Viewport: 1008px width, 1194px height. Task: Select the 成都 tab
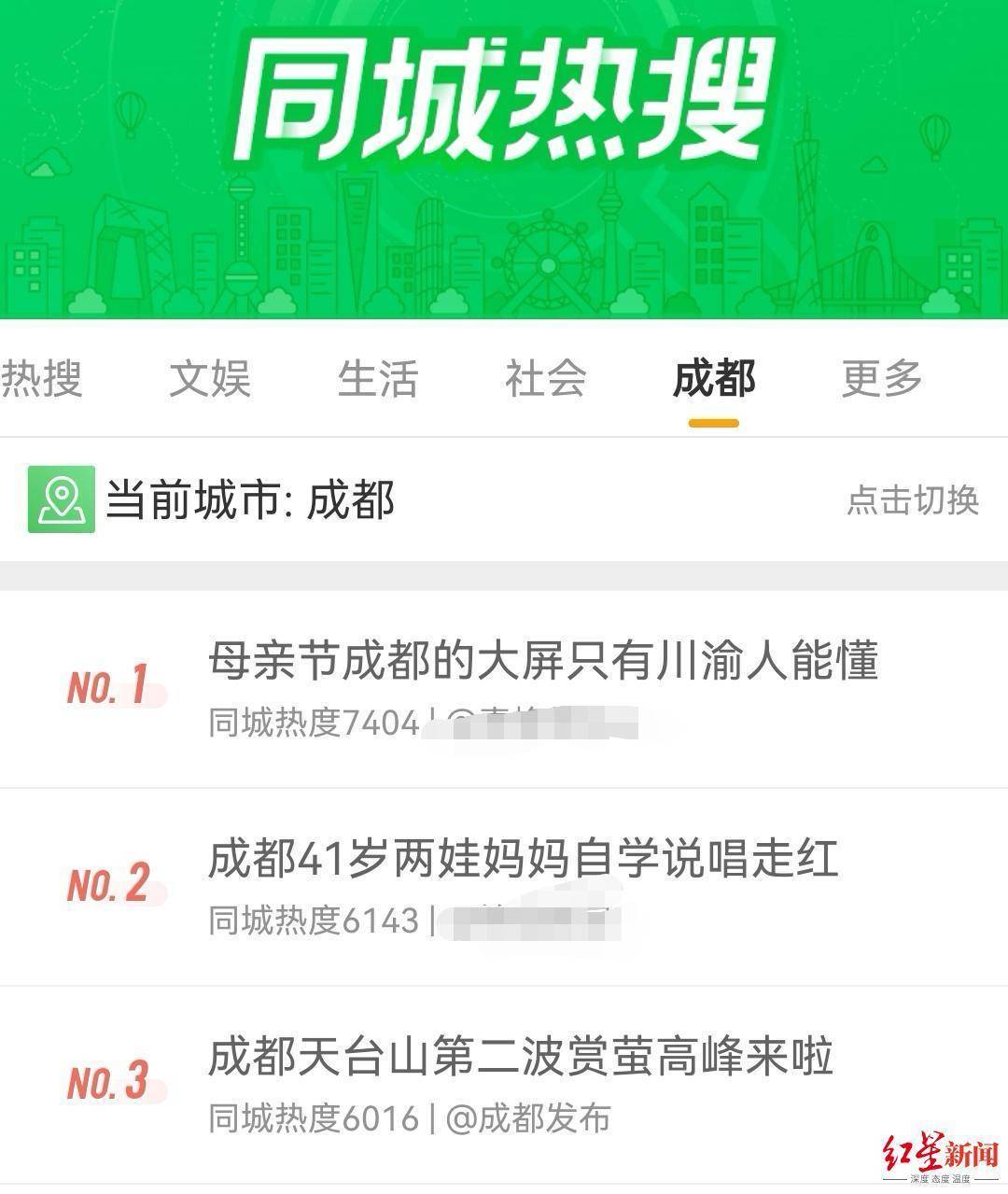(714, 379)
